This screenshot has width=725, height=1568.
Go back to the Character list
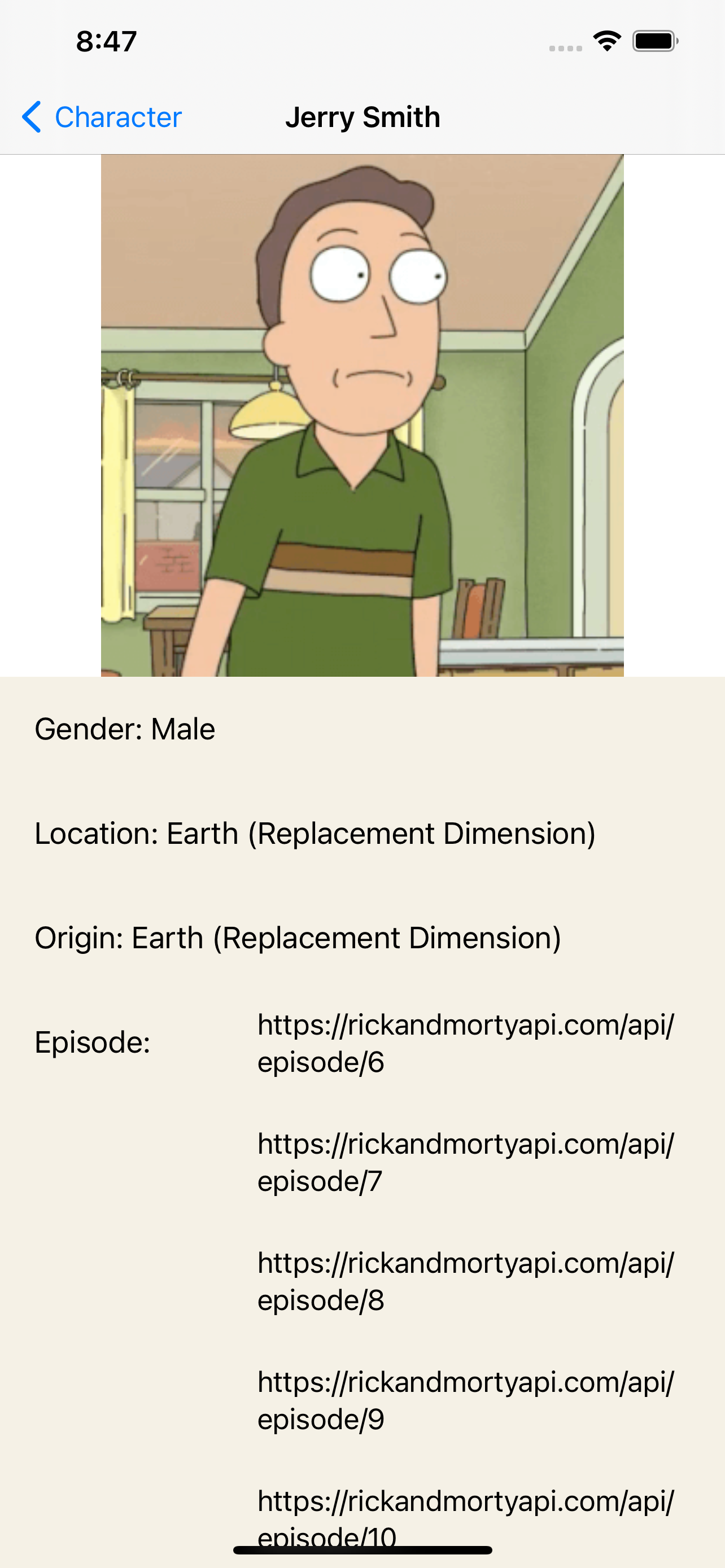102,117
